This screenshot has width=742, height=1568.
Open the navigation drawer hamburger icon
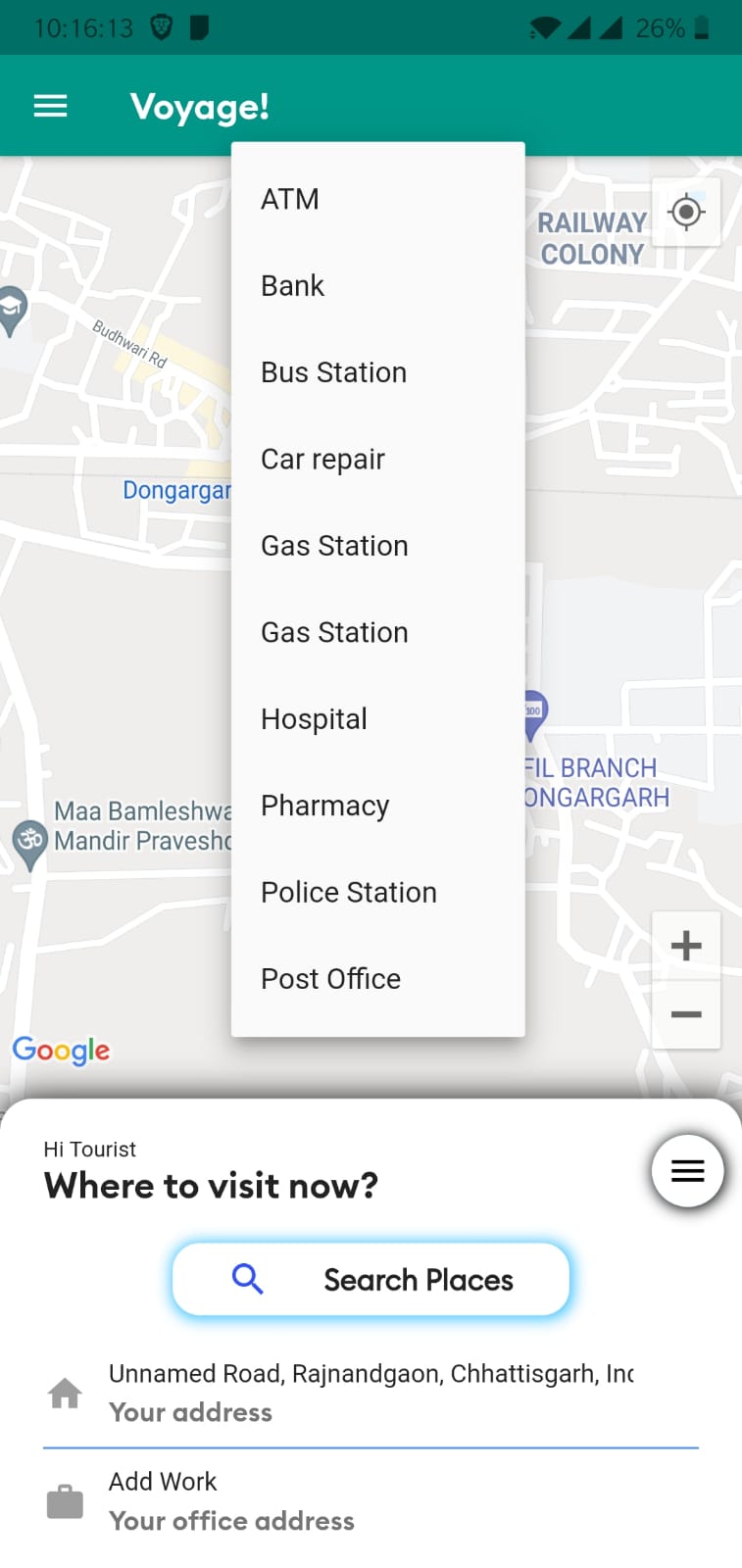(50, 105)
